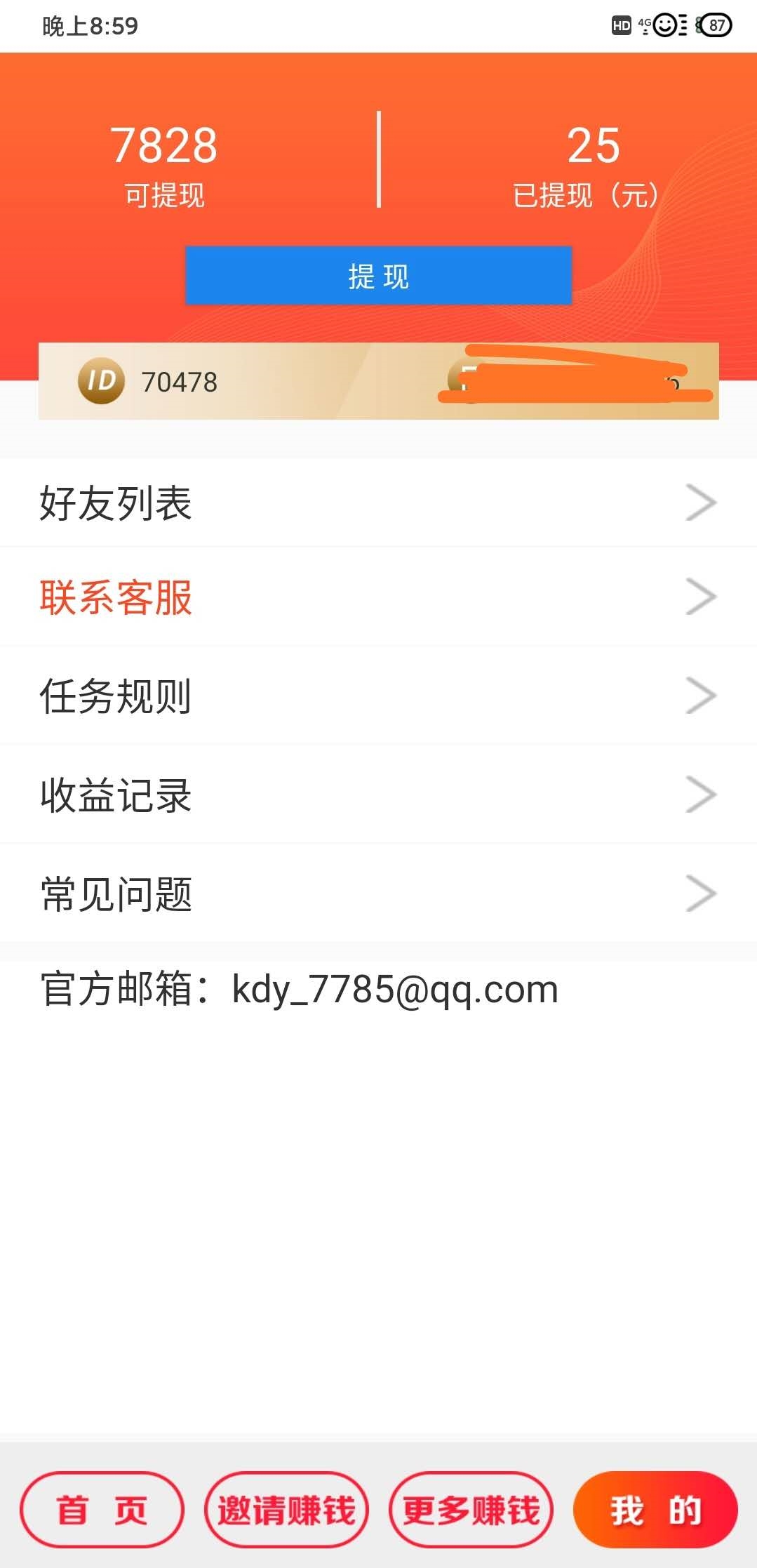Go to the 首页 home tab

tap(102, 1509)
